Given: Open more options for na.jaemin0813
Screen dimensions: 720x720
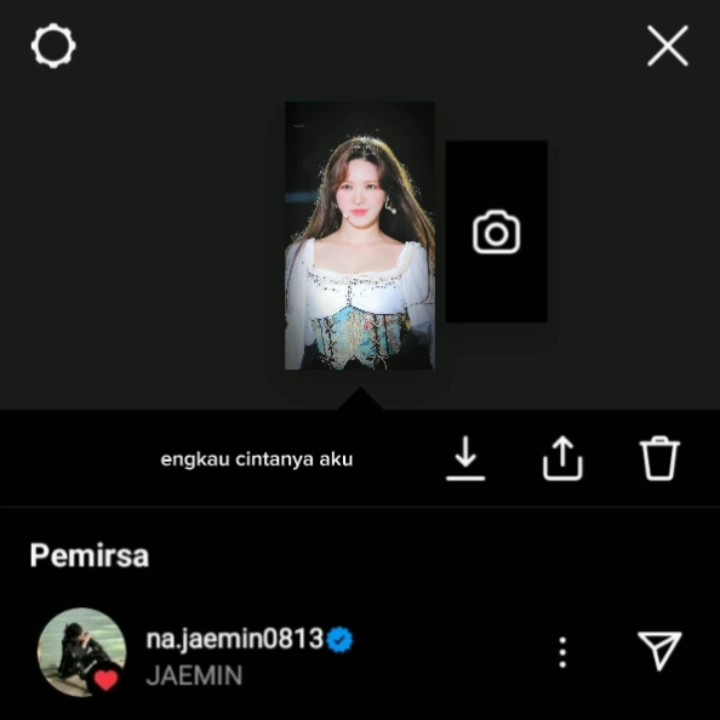Looking at the screenshot, I should 563,652.
